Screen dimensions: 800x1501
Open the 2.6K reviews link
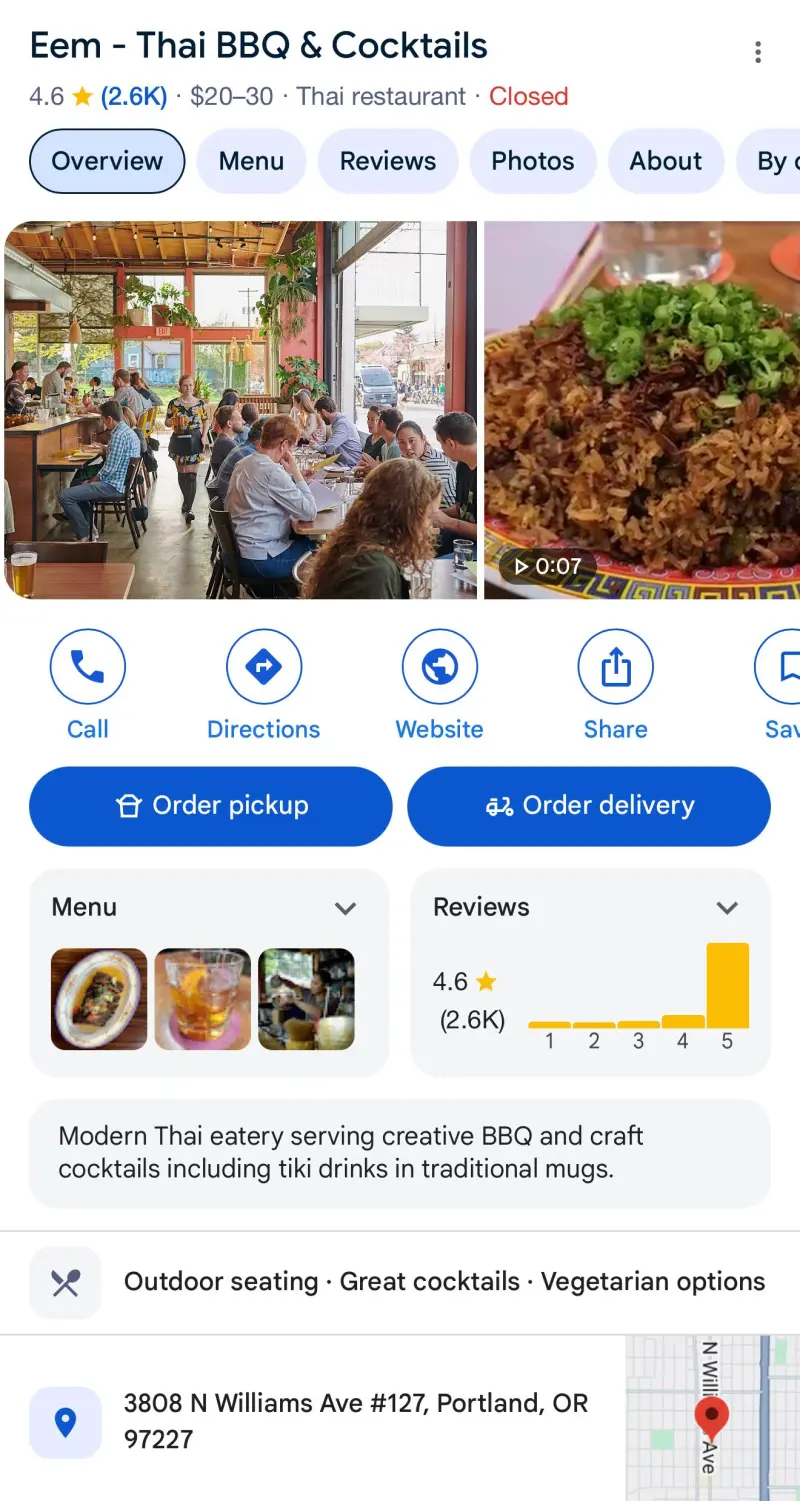(134, 97)
